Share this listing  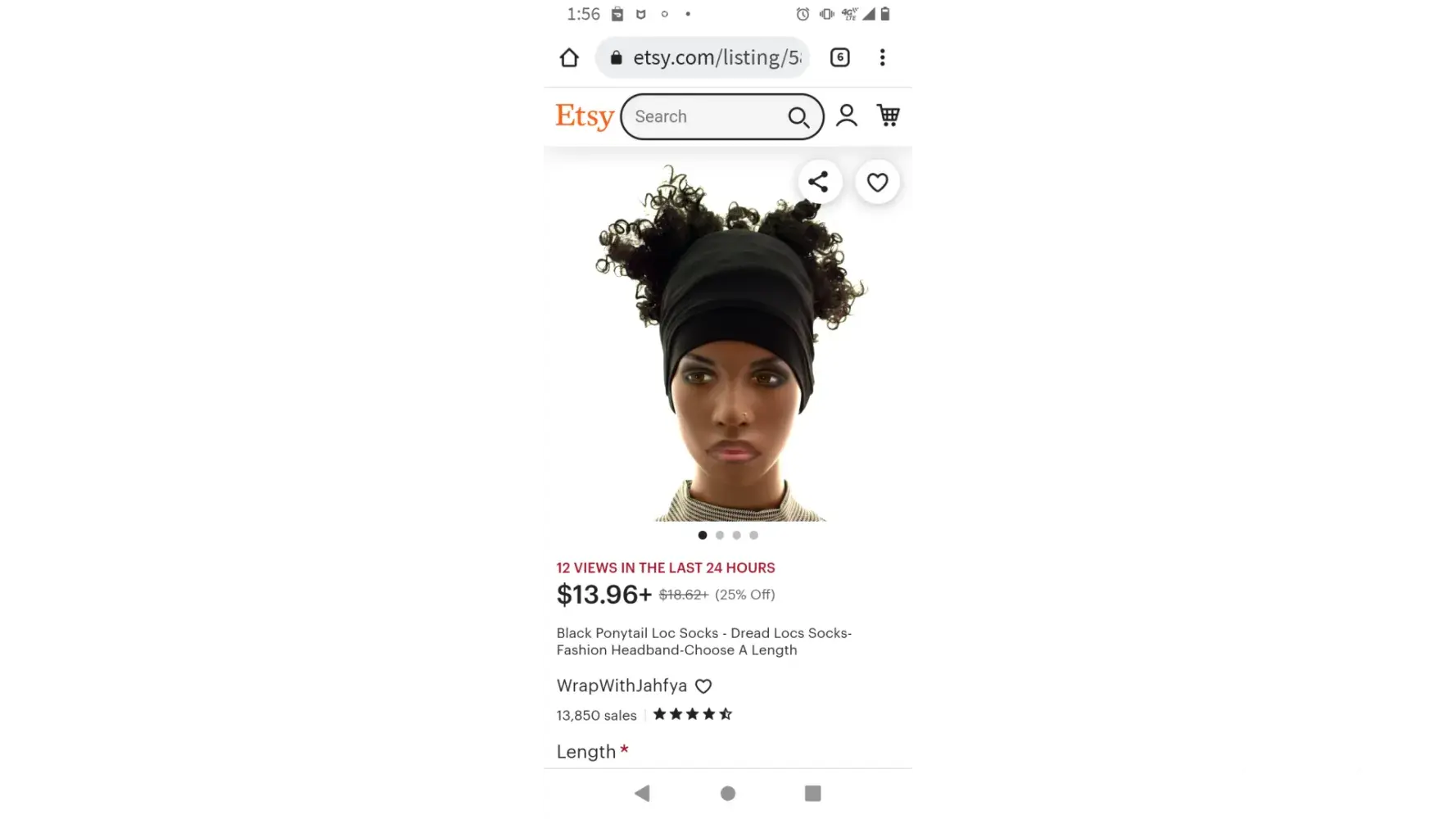[x=818, y=182]
